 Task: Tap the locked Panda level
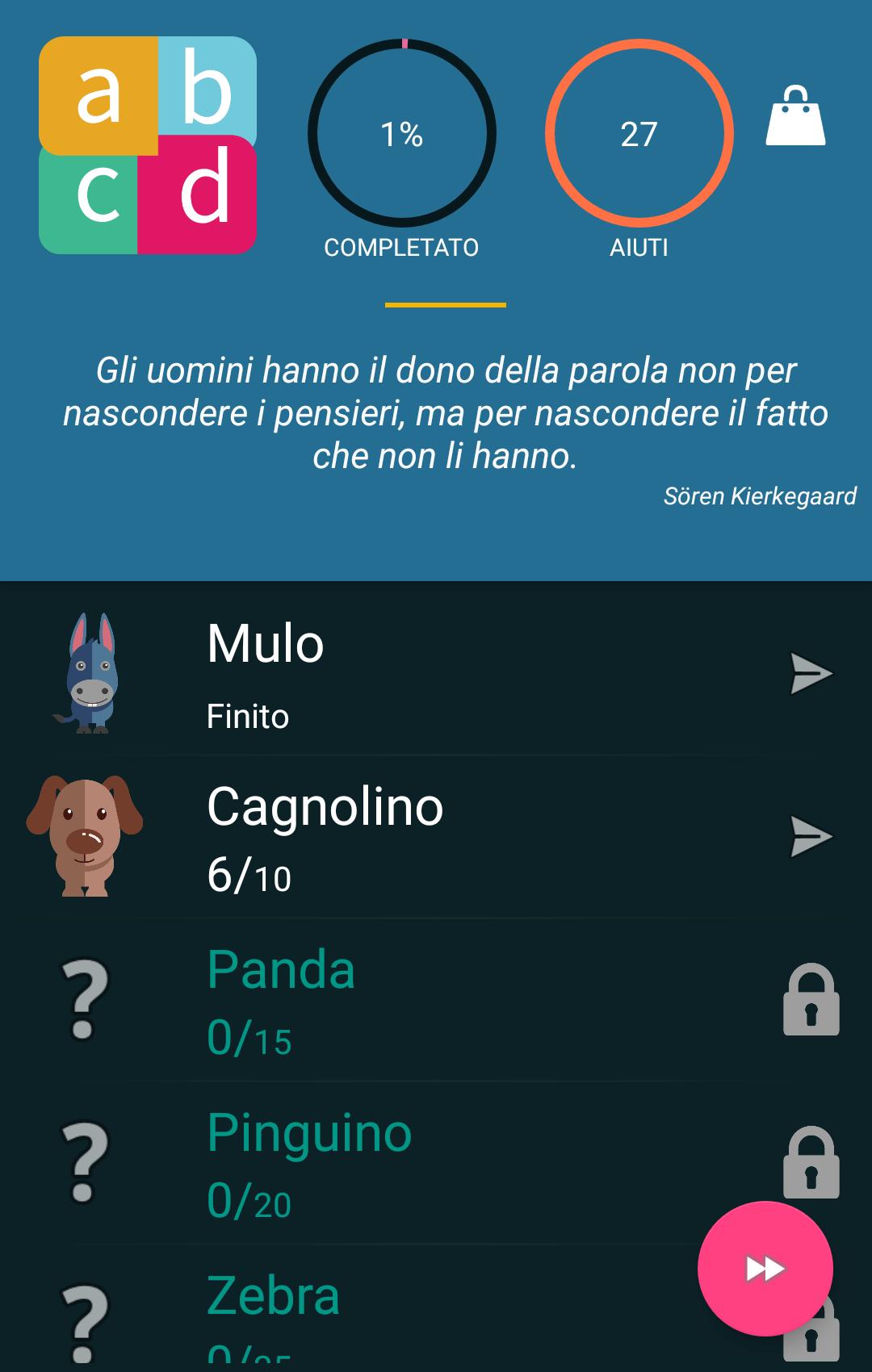(436, 1001)
